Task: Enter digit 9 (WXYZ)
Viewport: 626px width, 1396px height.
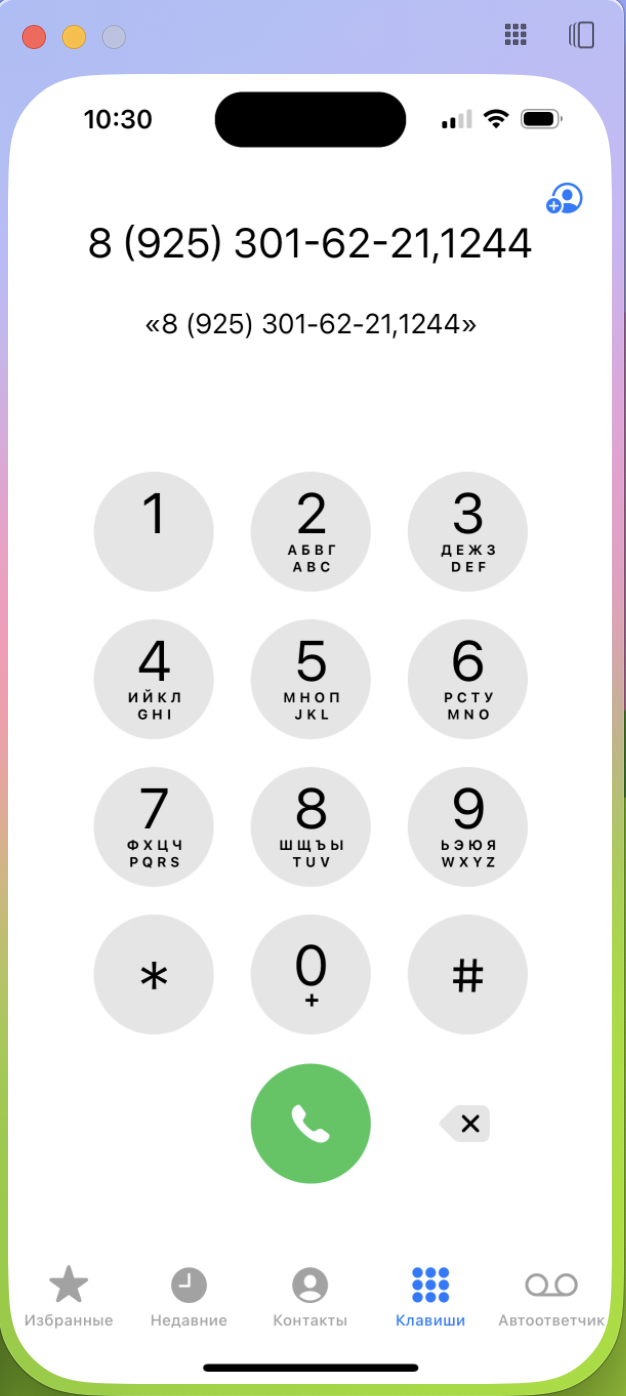Action: [468, 827]
